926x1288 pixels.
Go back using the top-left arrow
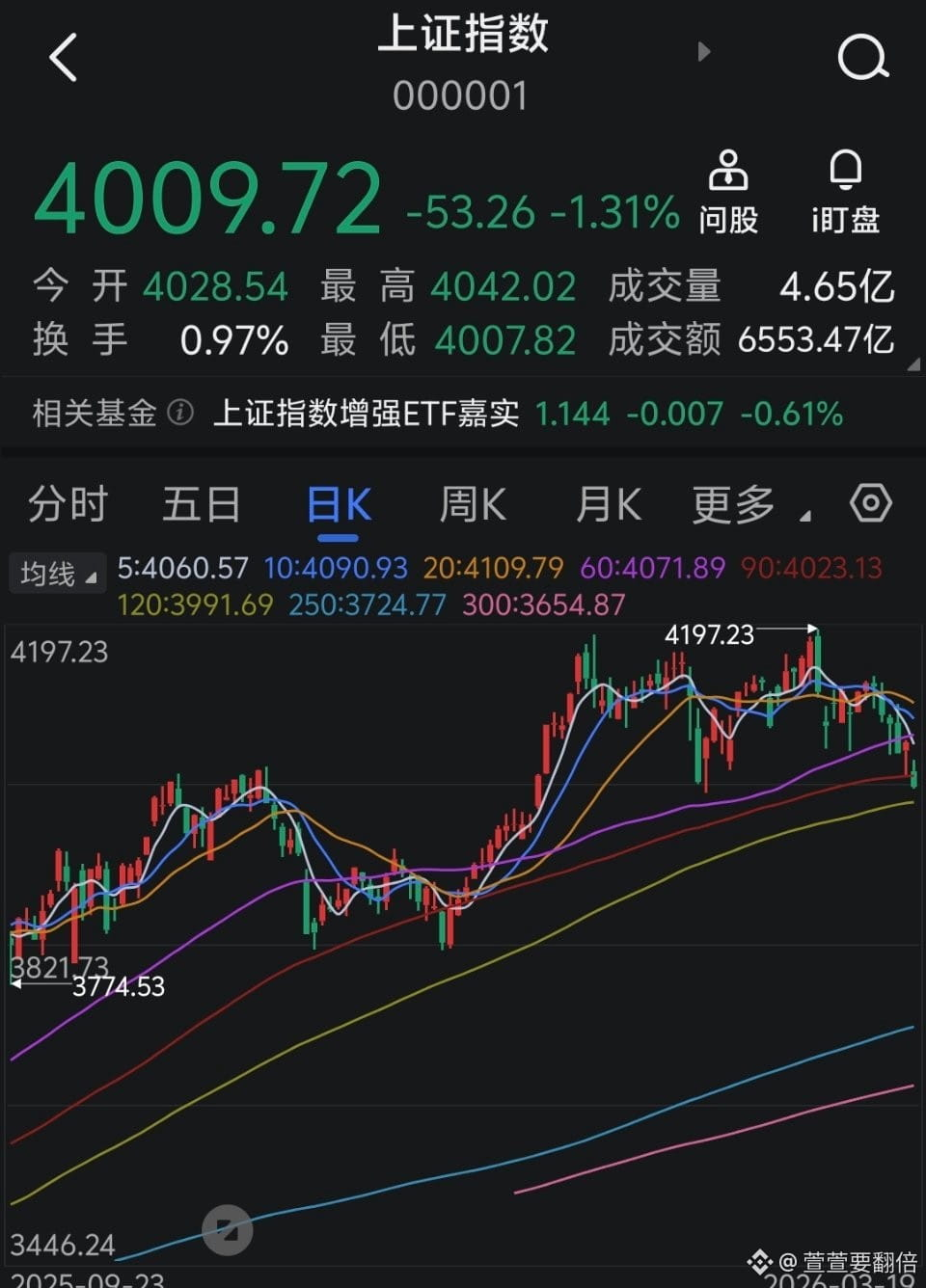point(64,58)
